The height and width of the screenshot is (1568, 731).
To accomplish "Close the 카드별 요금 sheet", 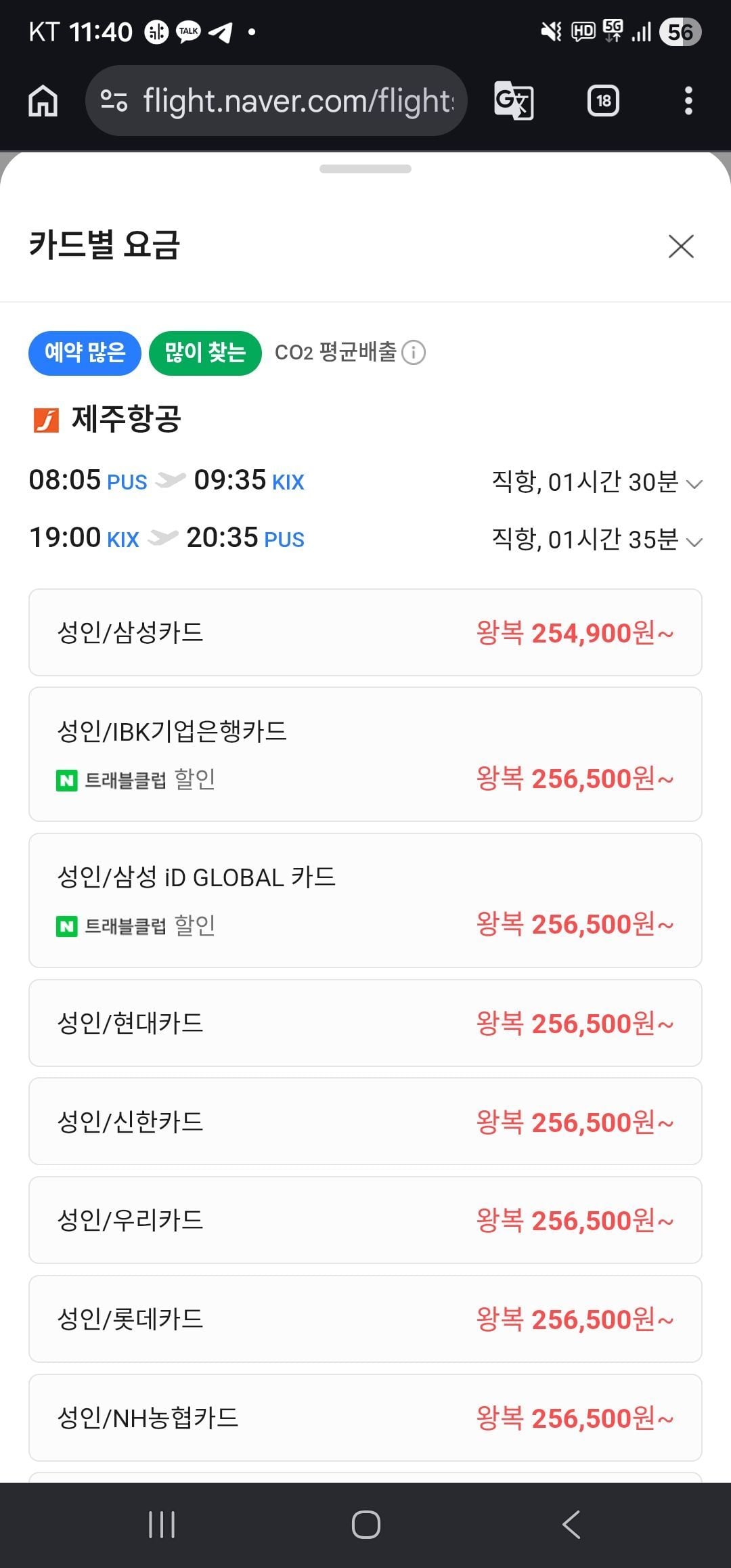I will click(681, 246).
